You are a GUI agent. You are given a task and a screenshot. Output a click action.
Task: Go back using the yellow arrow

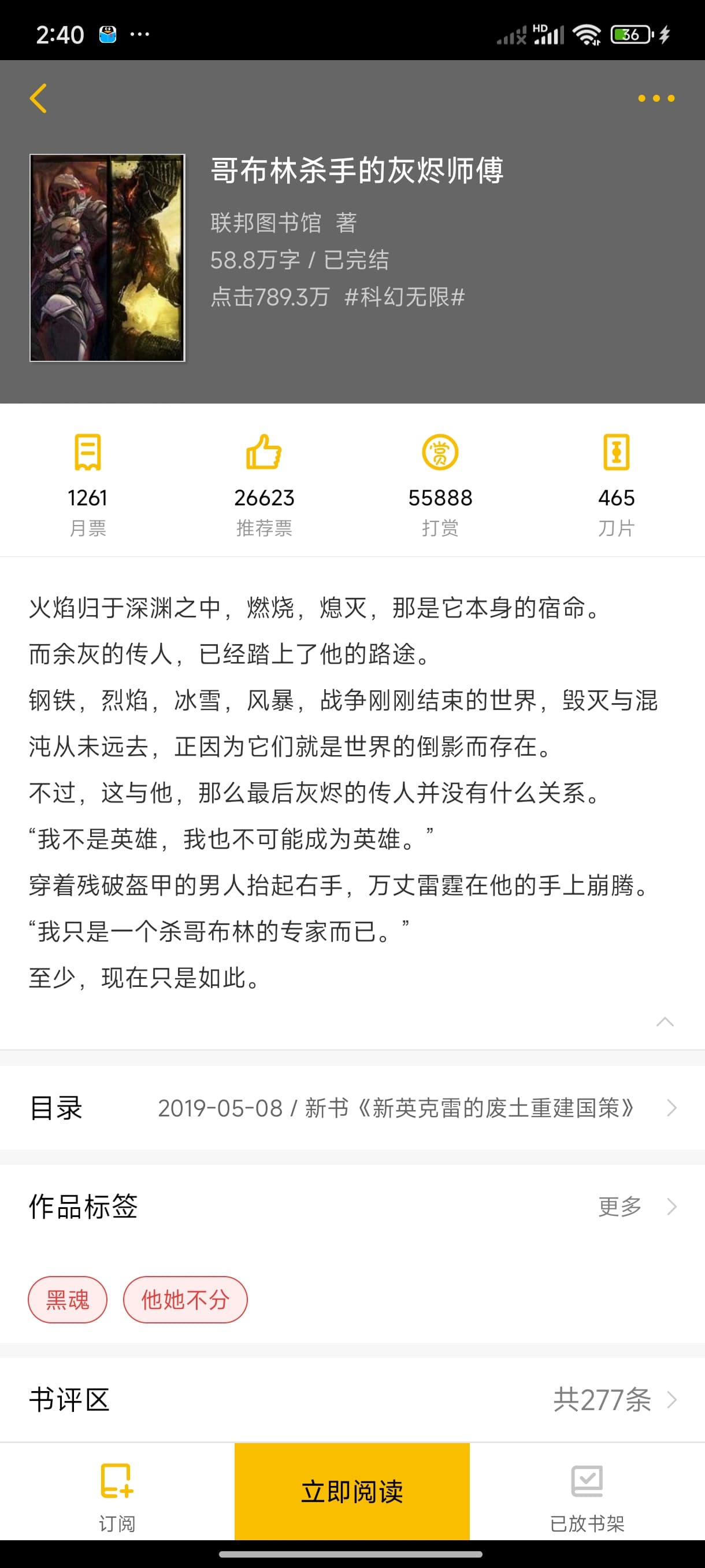click(x=38, y=98)
